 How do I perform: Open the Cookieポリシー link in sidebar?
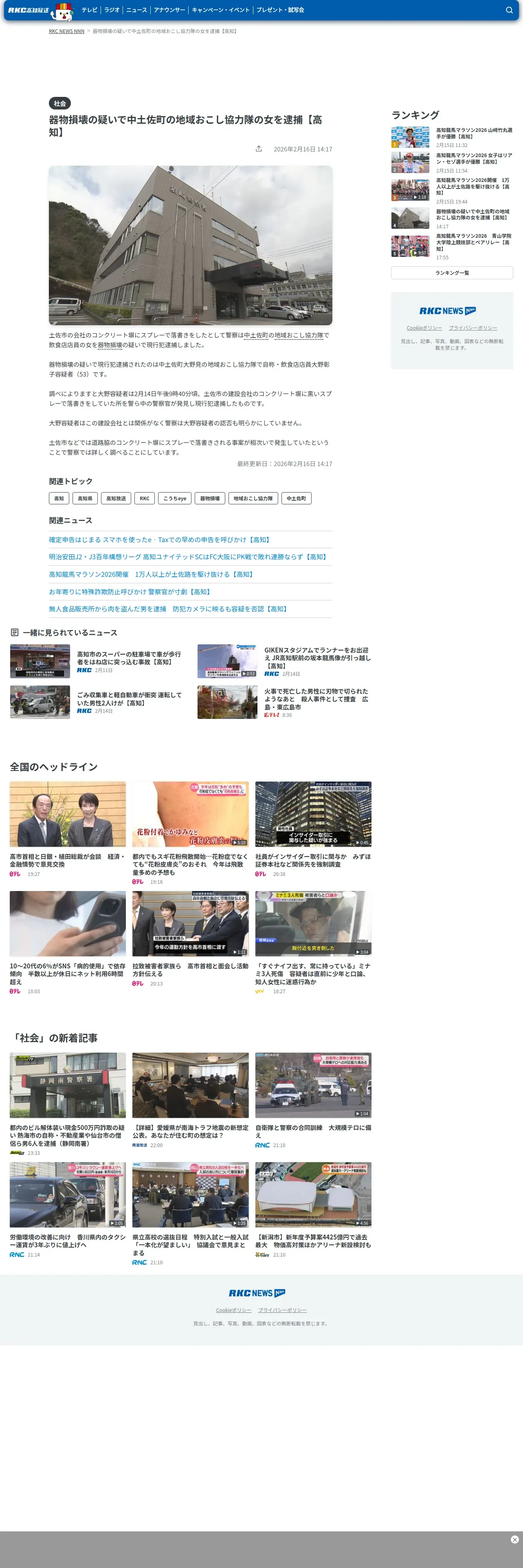coord(424,328)
